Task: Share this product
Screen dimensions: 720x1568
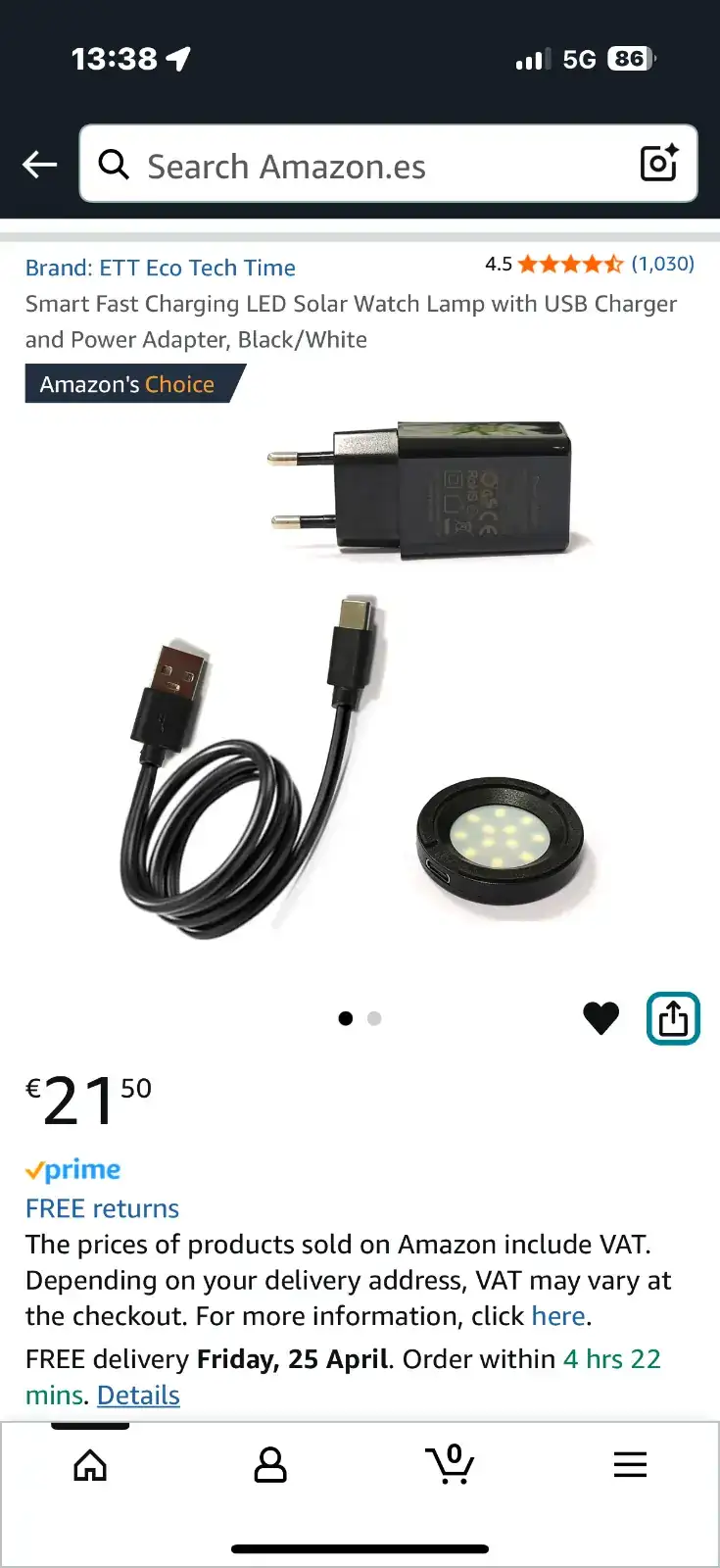Action: 673,1019
